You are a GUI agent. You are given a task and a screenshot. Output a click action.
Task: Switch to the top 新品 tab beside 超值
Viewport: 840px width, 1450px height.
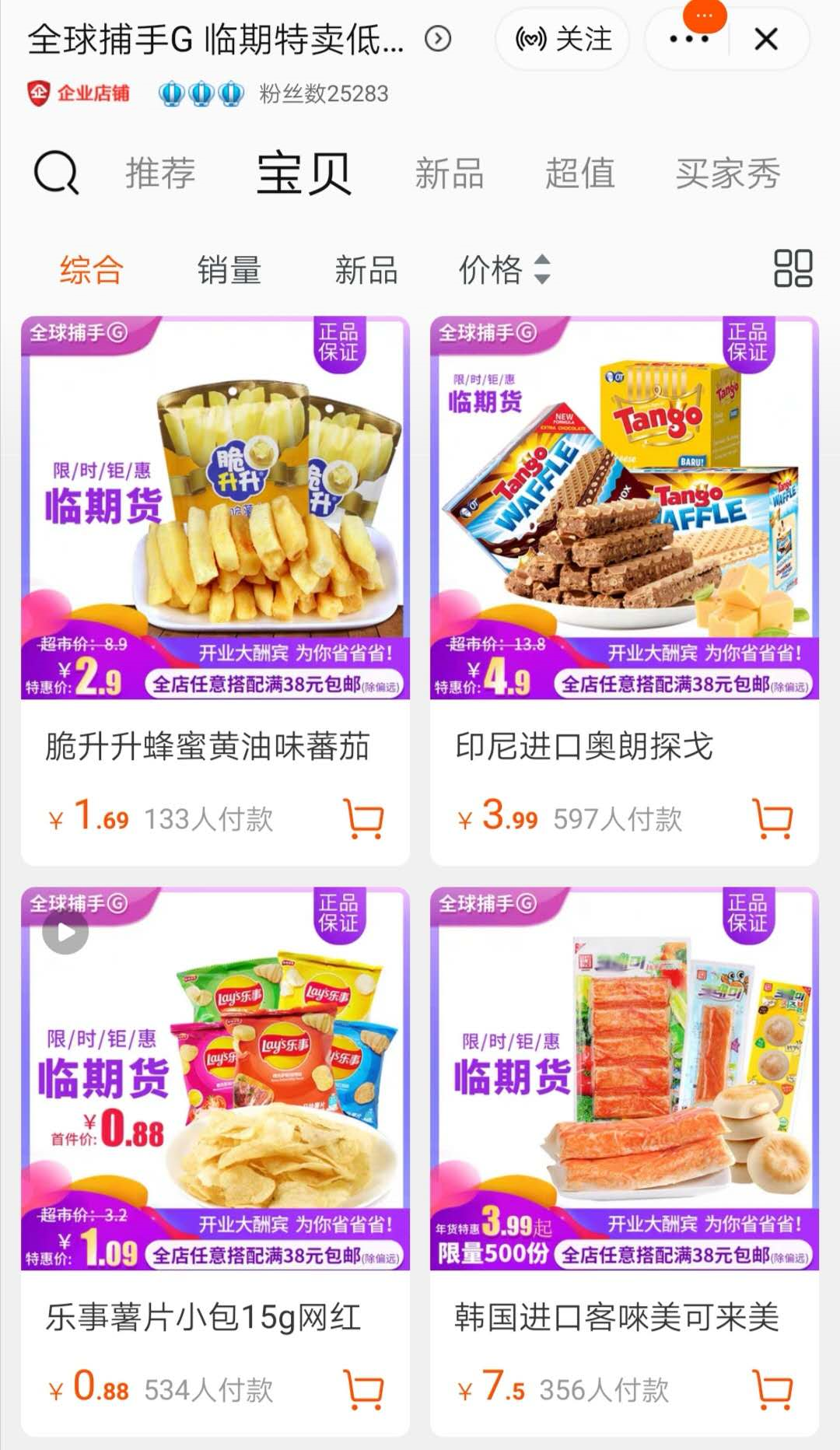point(449,173)
